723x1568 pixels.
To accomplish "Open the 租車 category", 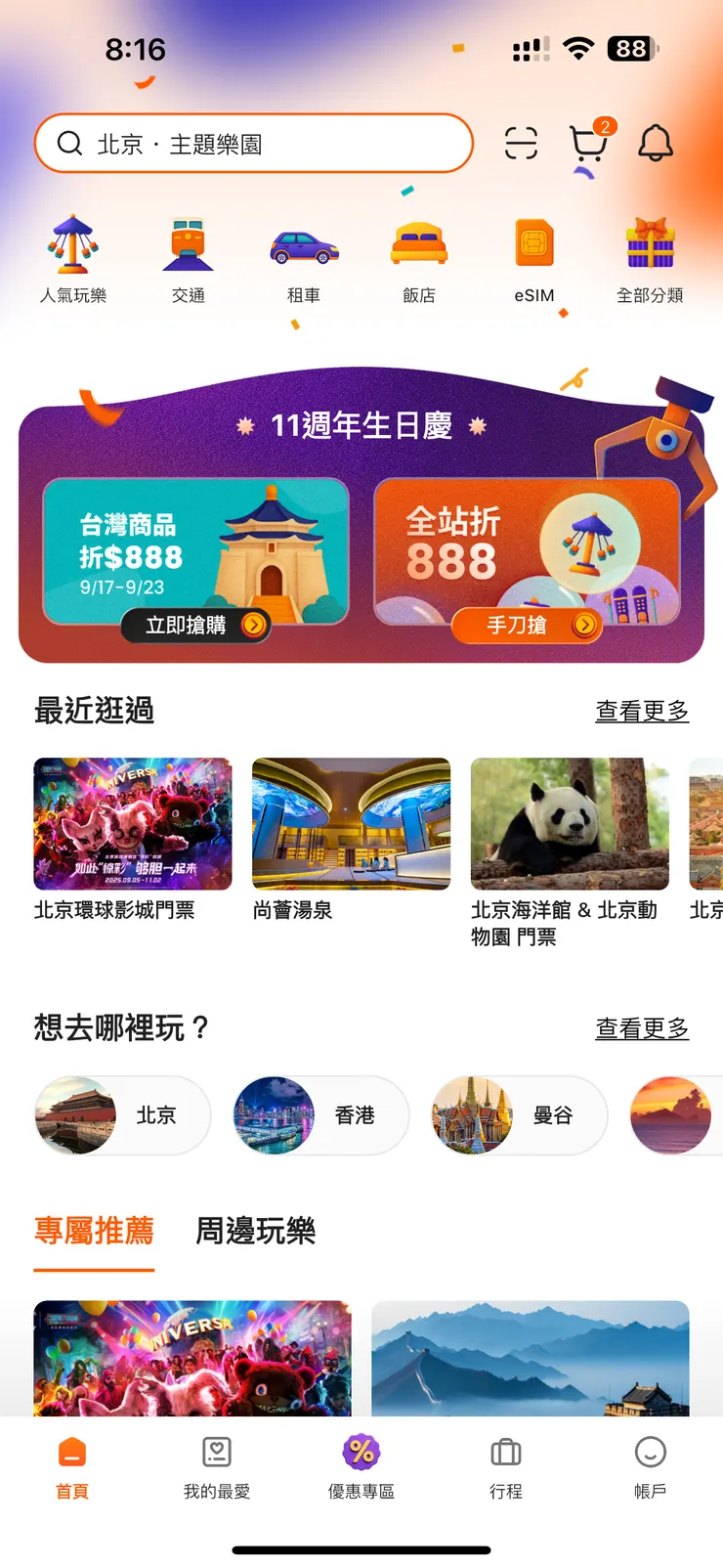I will [304, 260].
